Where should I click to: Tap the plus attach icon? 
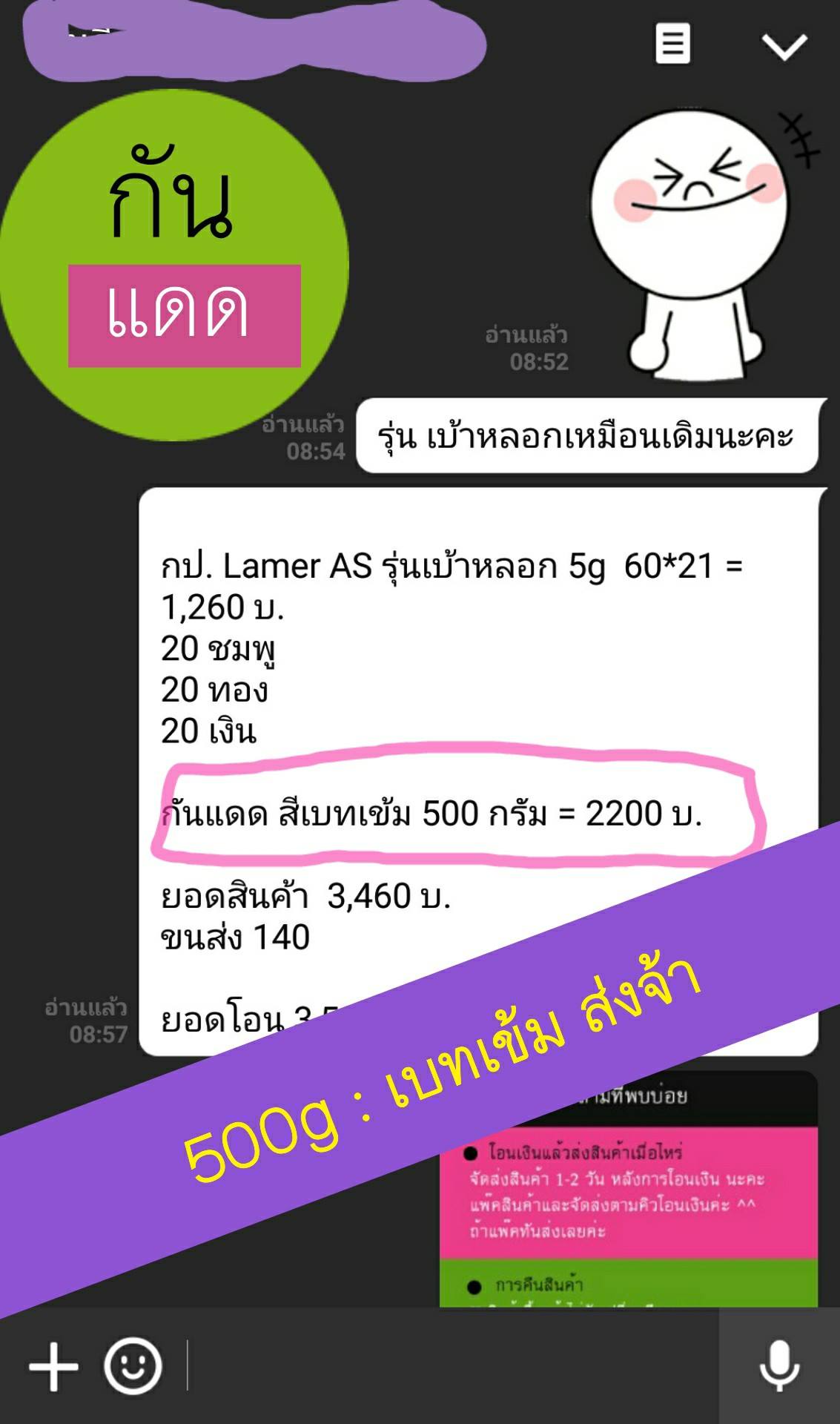(53, 1366)
